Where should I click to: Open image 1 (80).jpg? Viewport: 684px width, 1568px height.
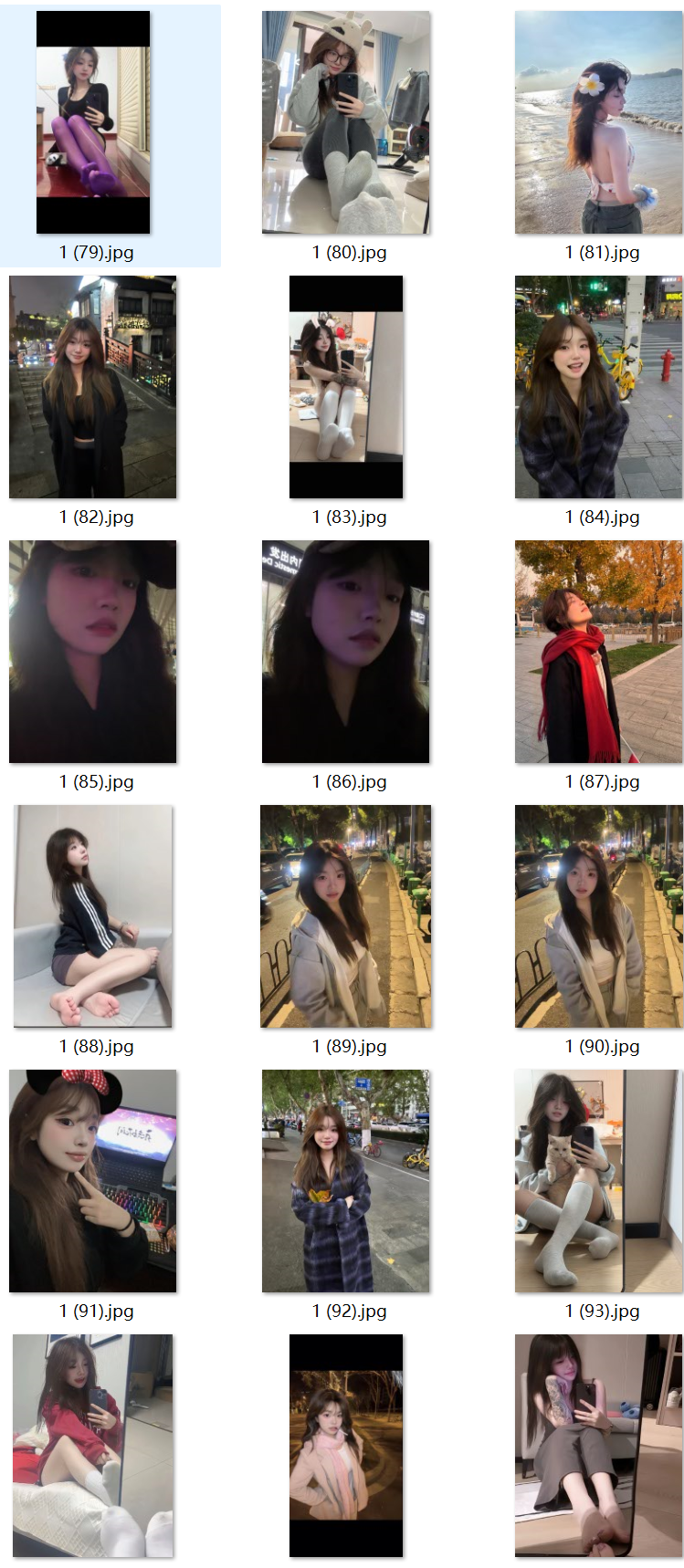point(345,122)
